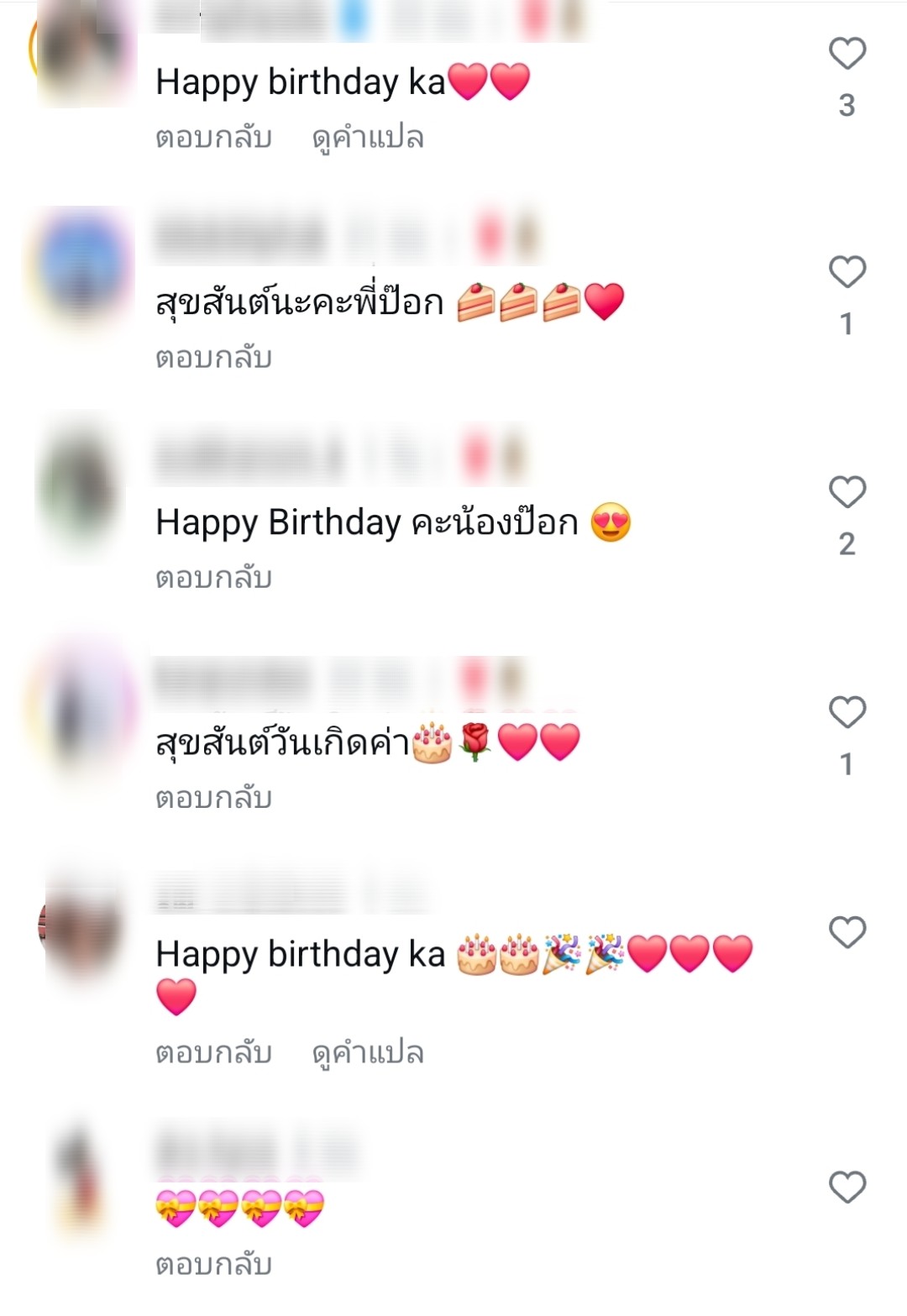See translation of the first "Happy birthday ka" comment

pos(367,138)
